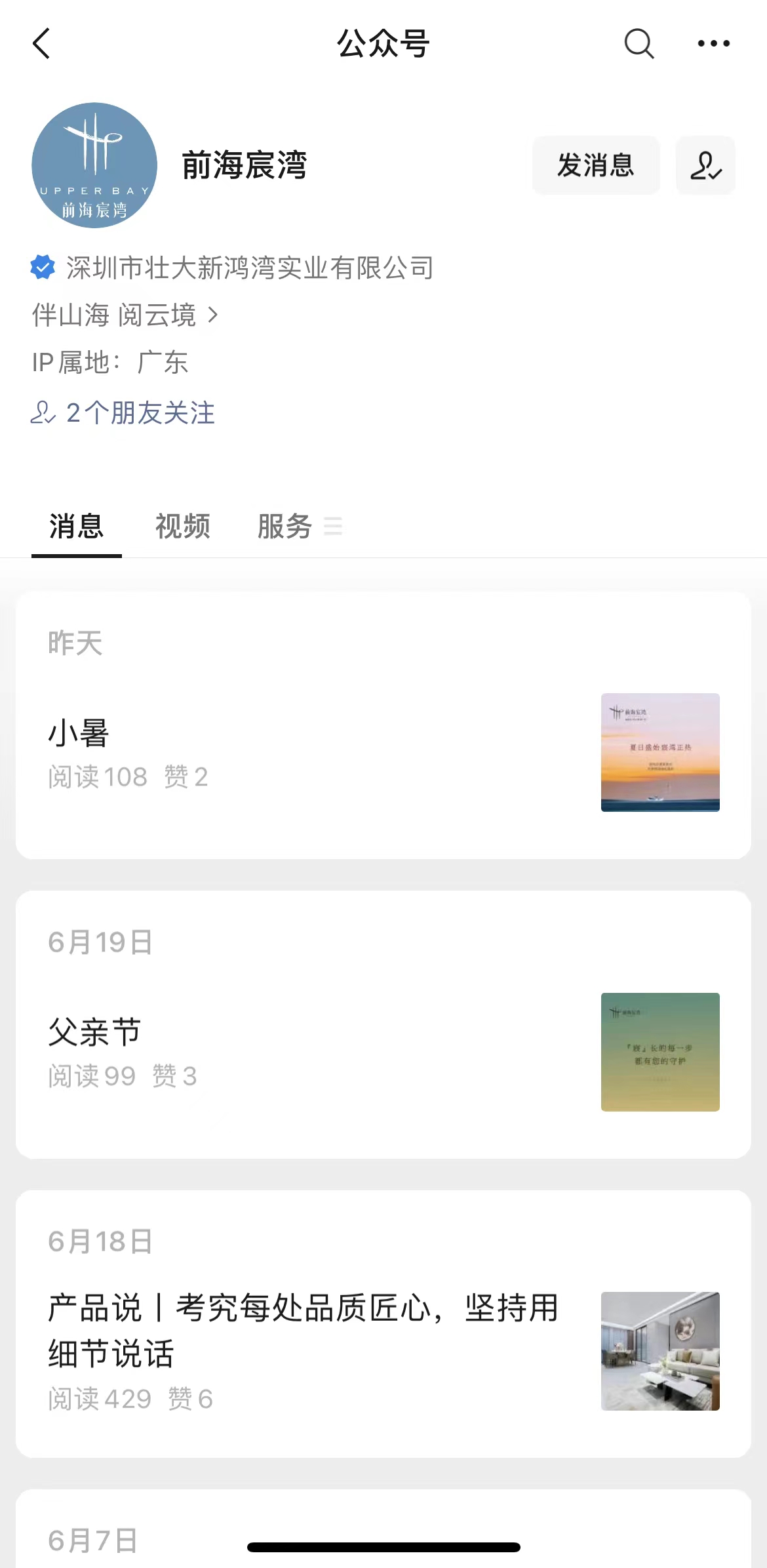The image size is (767, 1568).
Task: Expand the 伴山海 阅云境 account intro
Action: (x=125, y=315)
